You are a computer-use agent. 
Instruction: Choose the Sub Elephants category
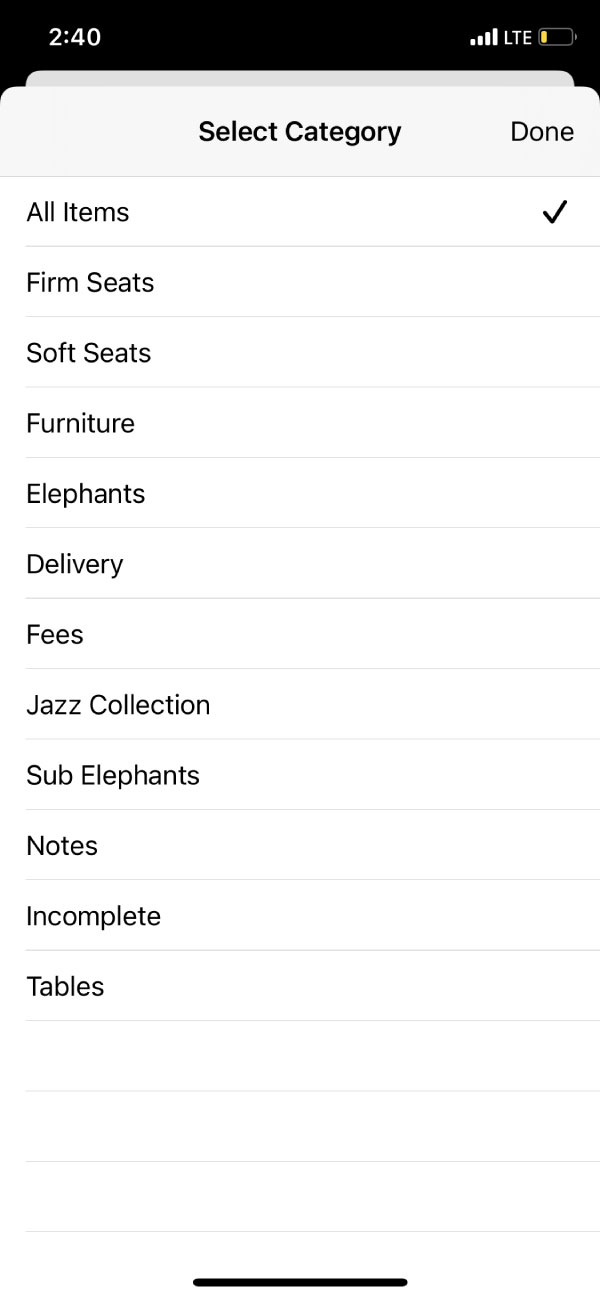(x=300, y=775)
